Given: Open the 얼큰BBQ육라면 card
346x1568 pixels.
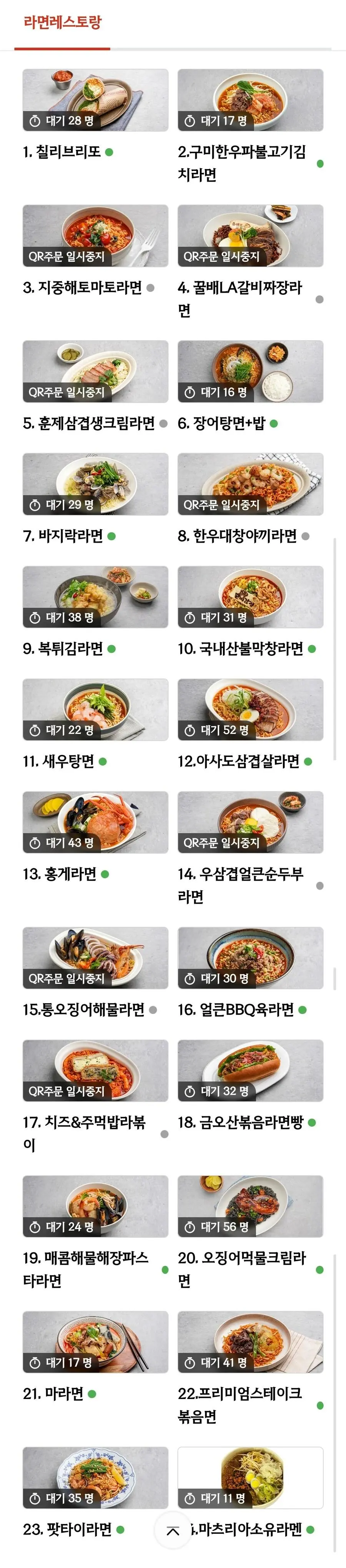Looking at the screenshot, I should 250,958.
